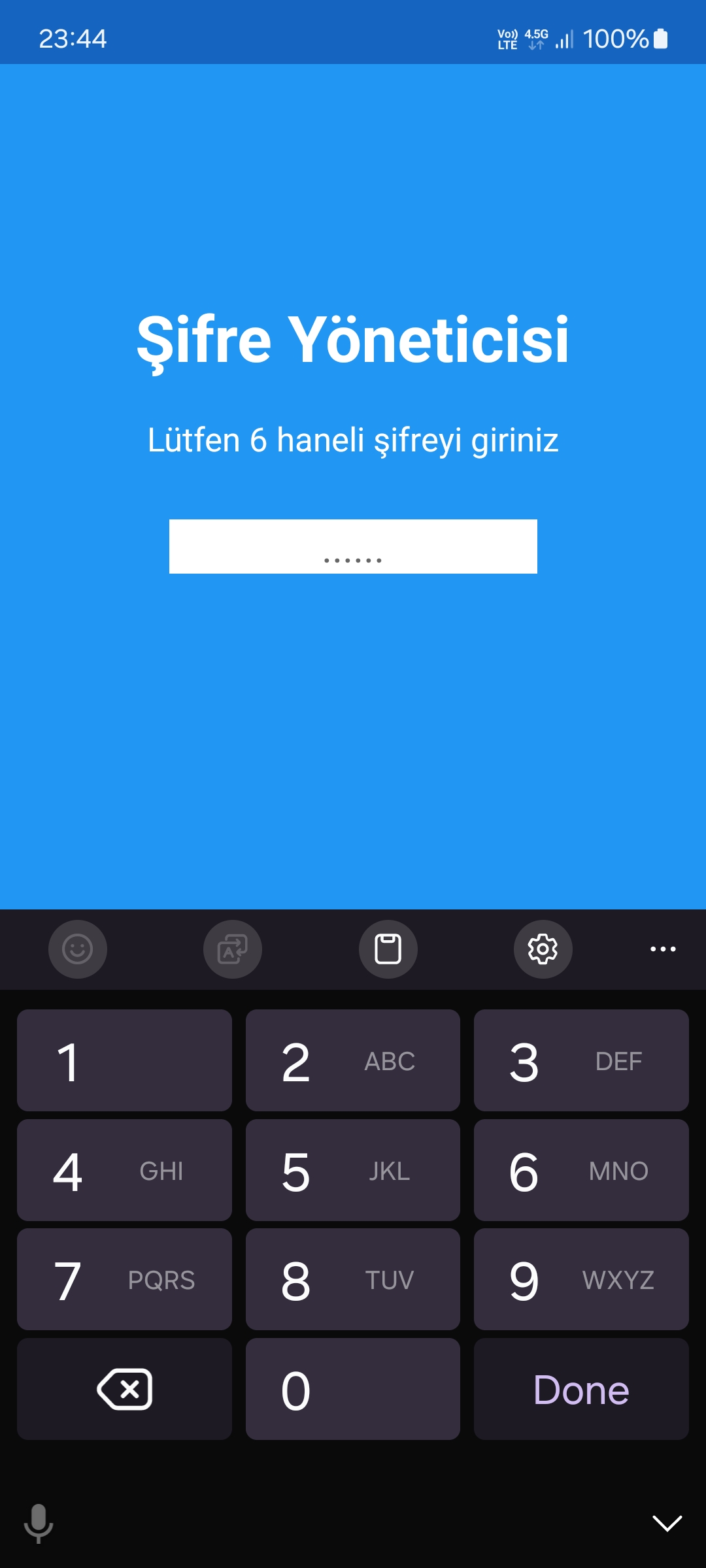Open keyboard clipboard

pyautogui.click(x=388, y=949)
